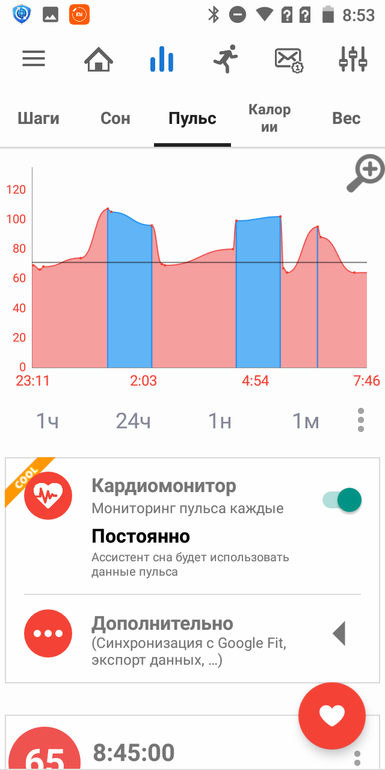
Task: Open the running workout section
Action: pyautogui.click(x=225, y=59)
